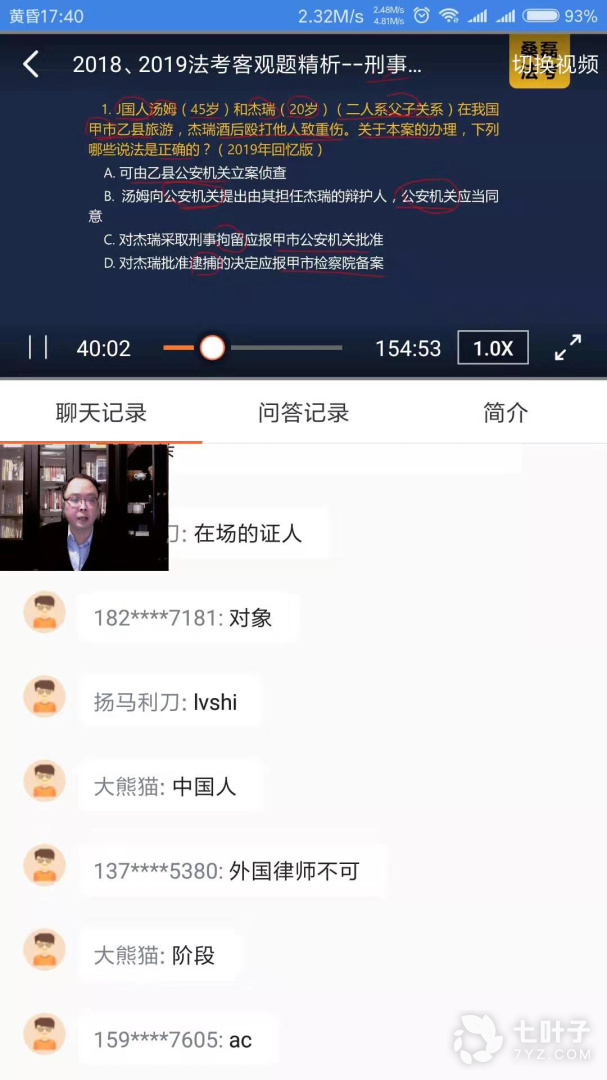Tap the lecturer camera thumbnail

click(84, 507)
